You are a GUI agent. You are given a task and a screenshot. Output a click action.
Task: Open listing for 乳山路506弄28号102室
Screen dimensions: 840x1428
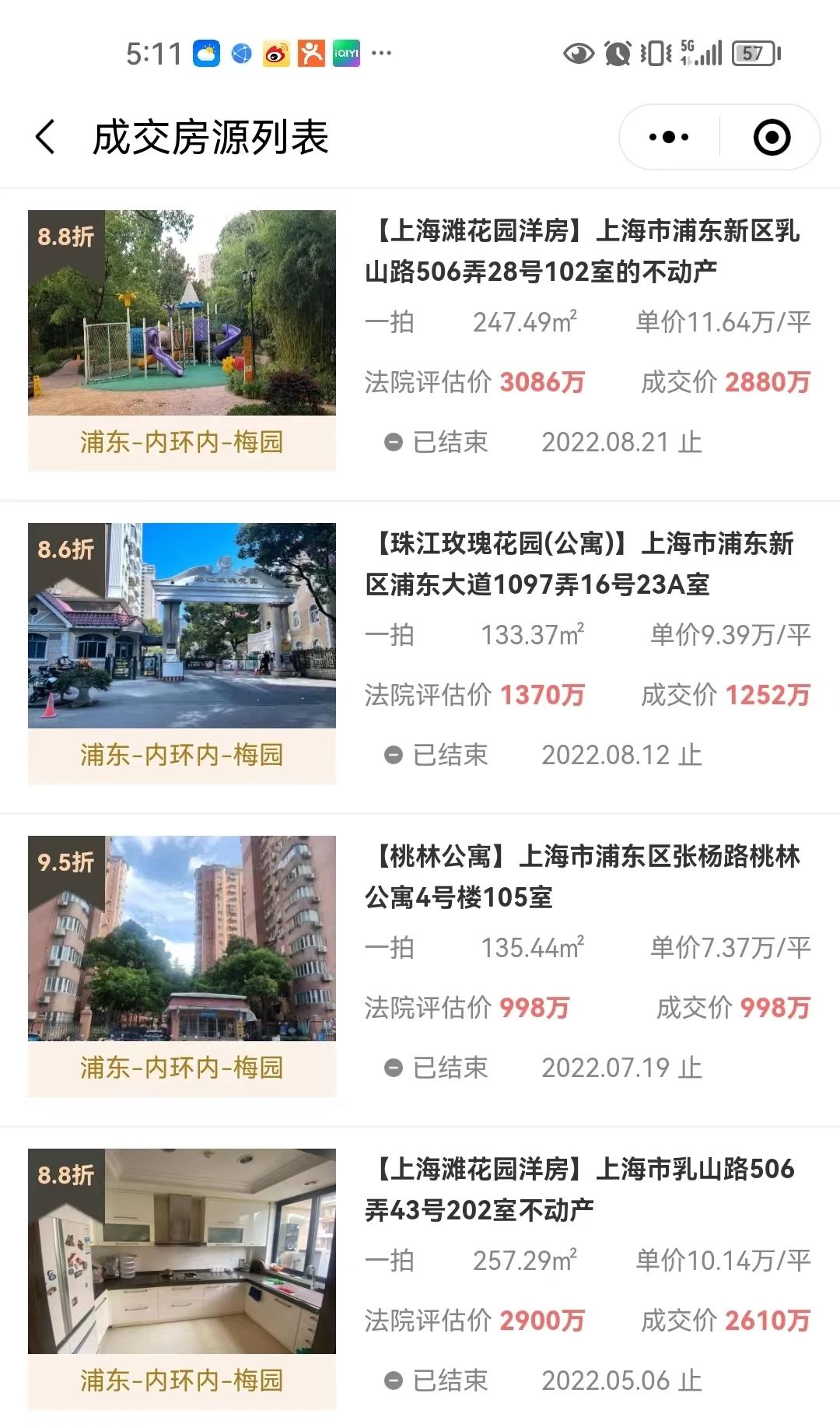[x=582, y=251]
